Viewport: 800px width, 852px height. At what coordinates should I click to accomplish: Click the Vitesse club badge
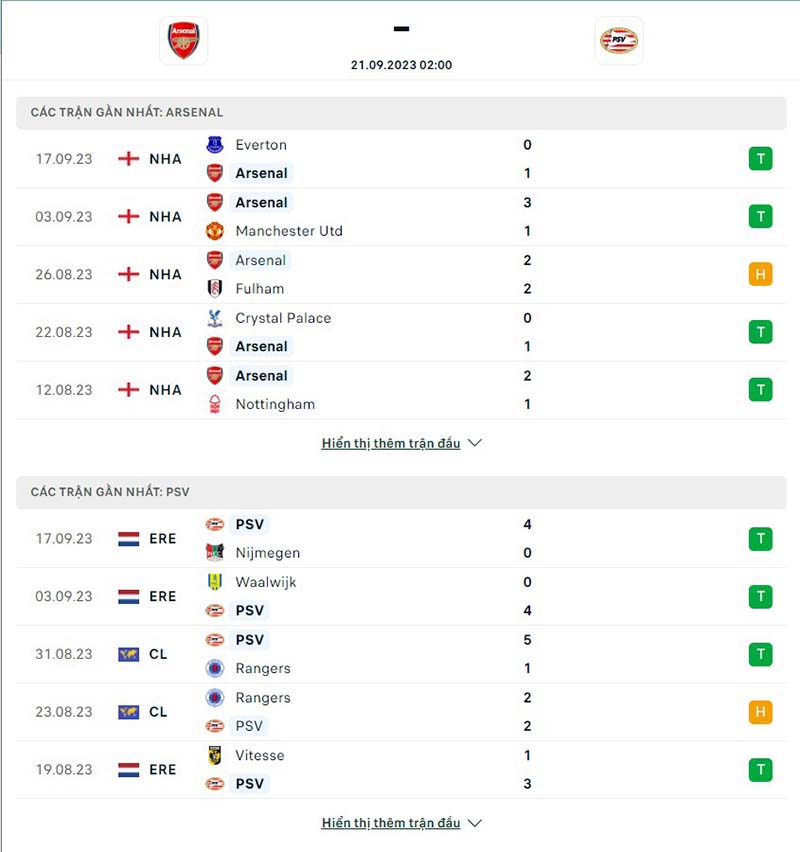click(214, 756)
